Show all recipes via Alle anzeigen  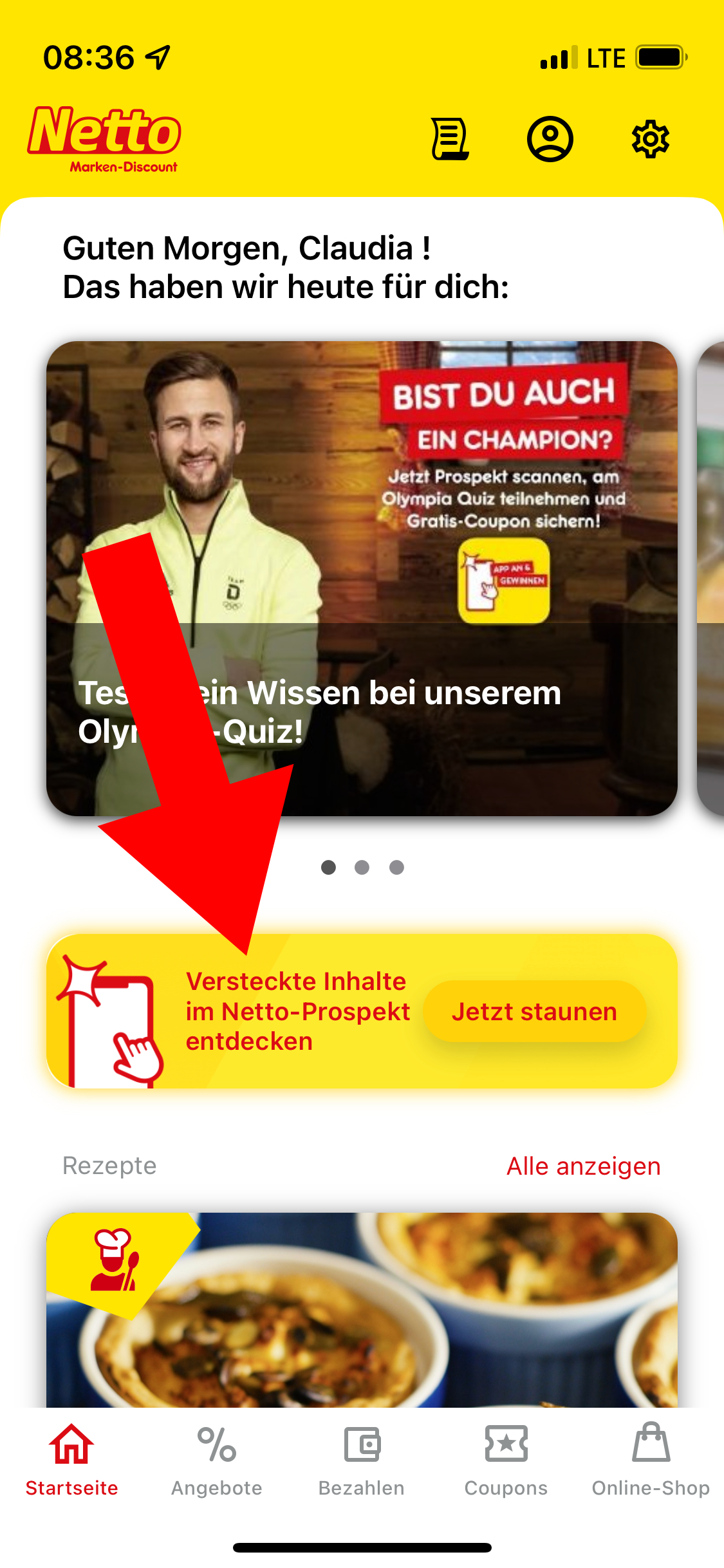tap(583, 1166)
